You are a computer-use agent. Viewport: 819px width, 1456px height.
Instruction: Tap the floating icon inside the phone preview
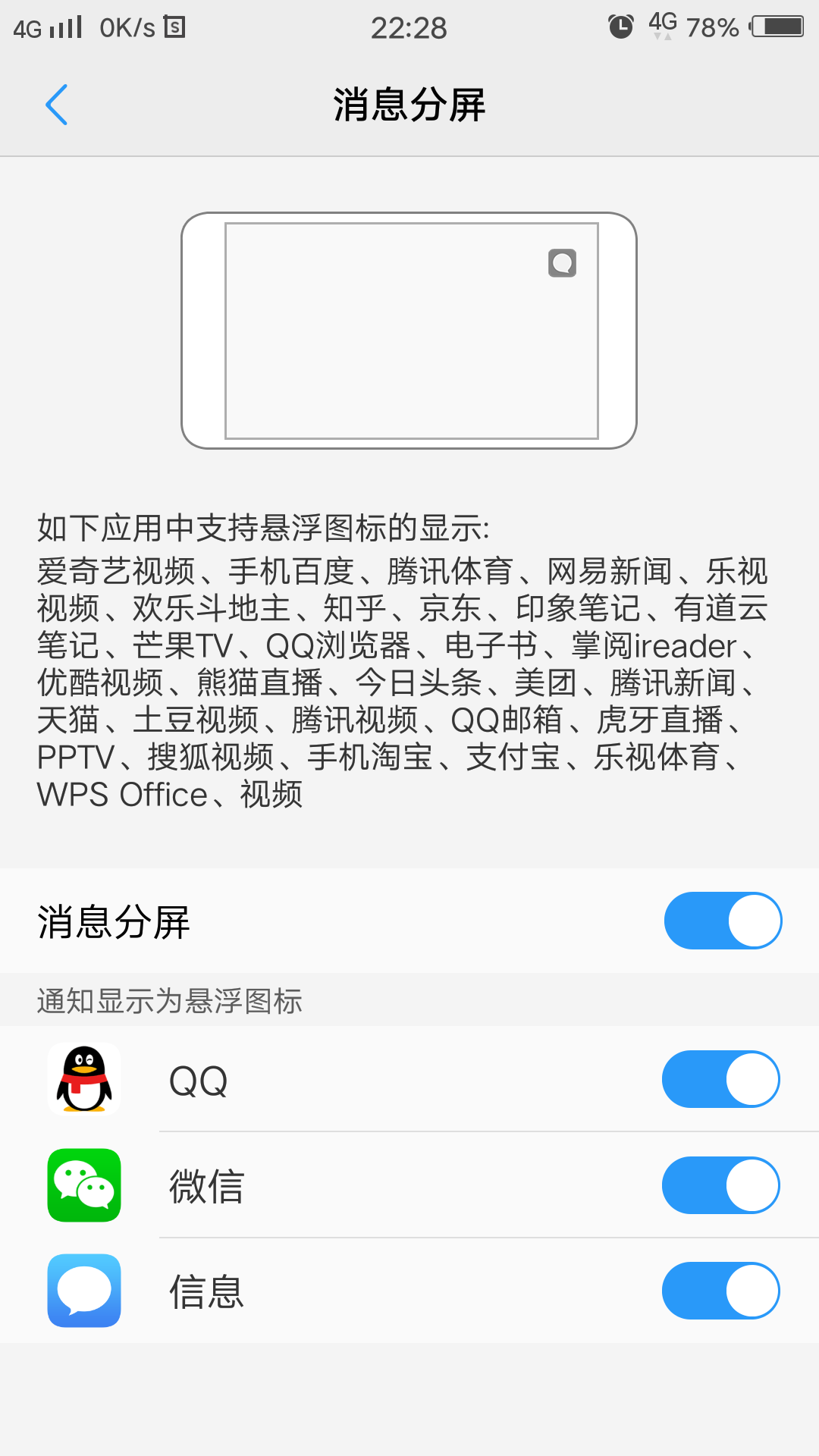[562, 263]
